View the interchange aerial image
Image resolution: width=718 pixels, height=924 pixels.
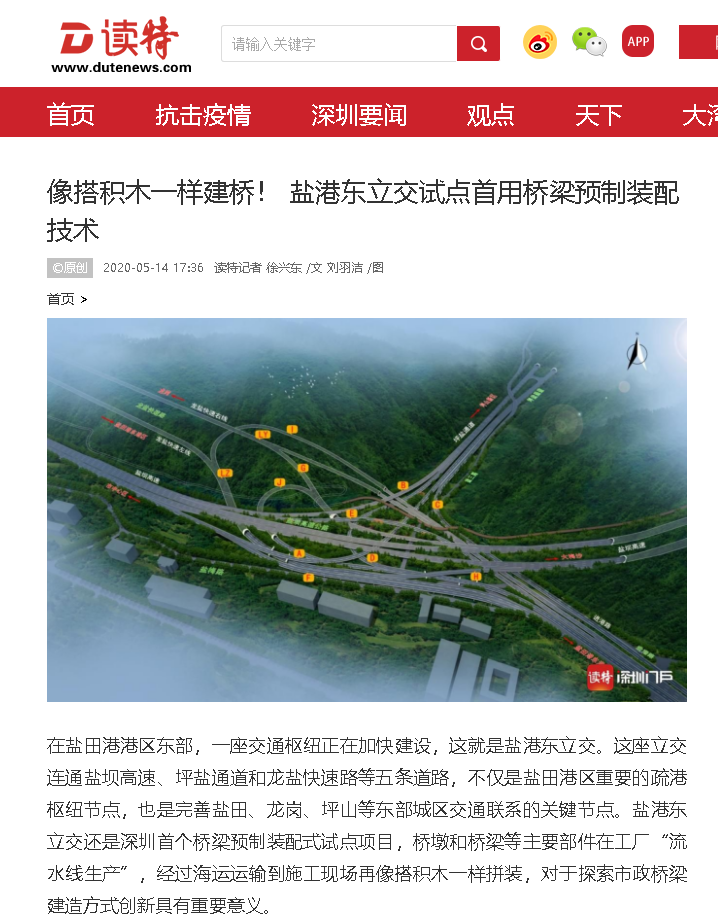pyautogui.click(x=367, y=509)
